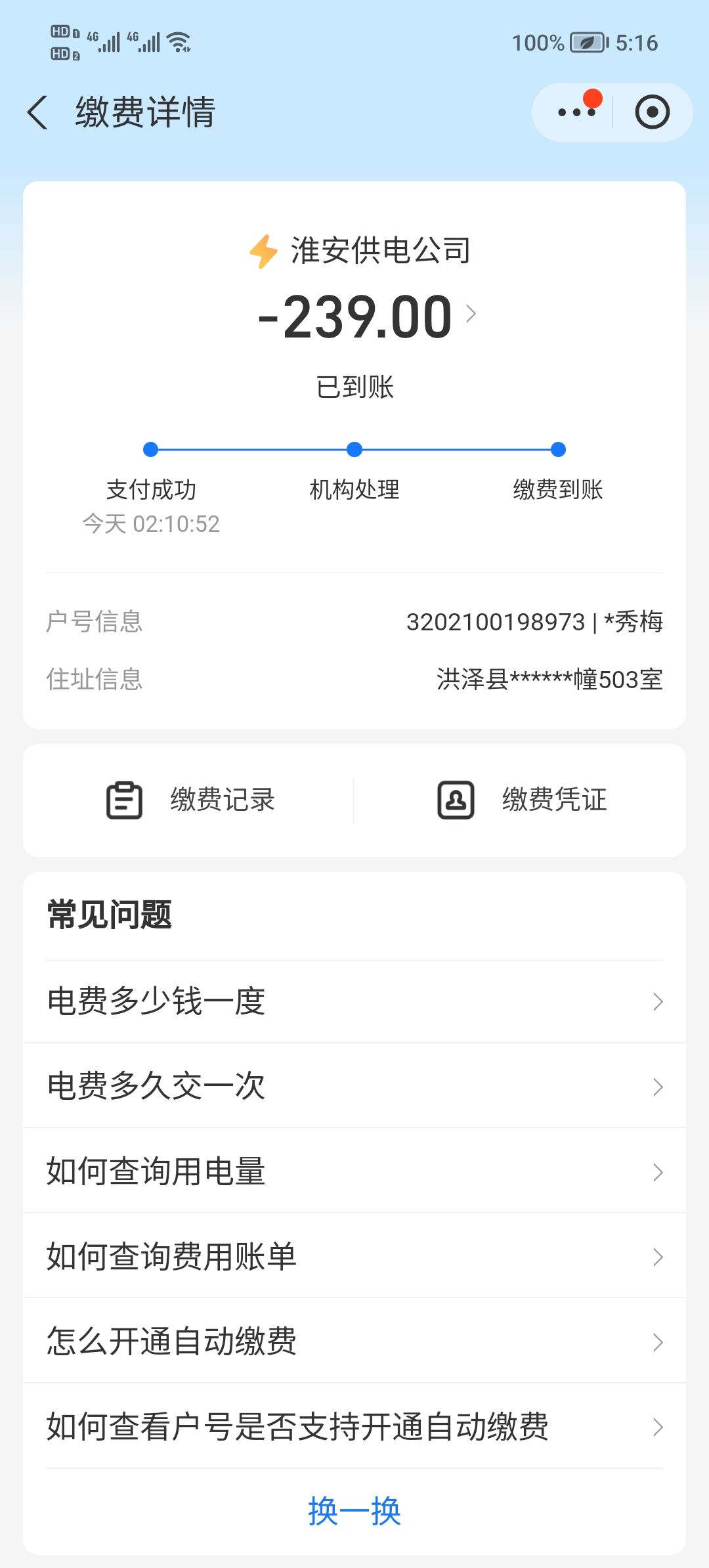Expand the -239.00 payment amount details

click(x=367, y=316)
